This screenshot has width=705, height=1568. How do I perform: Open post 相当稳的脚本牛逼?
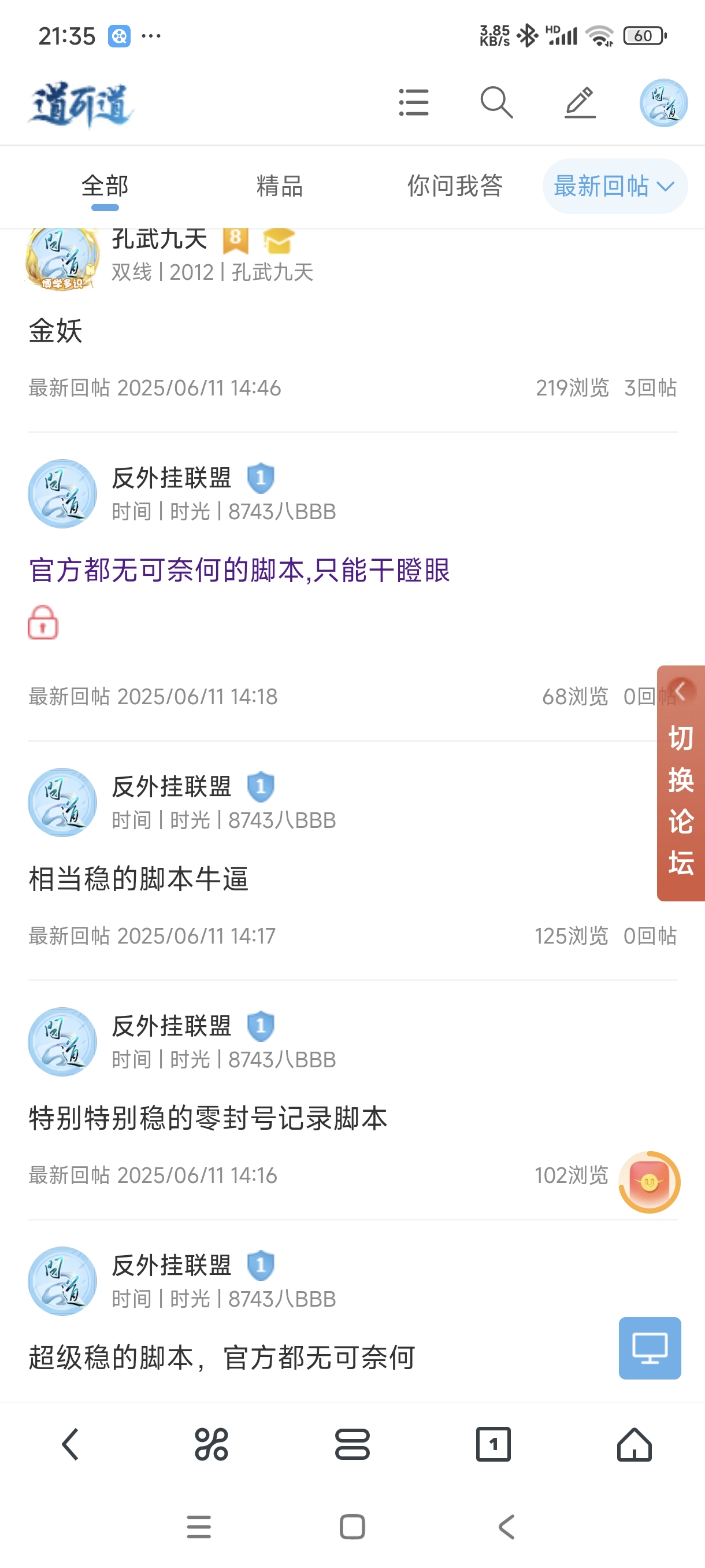tap(139, 879)
